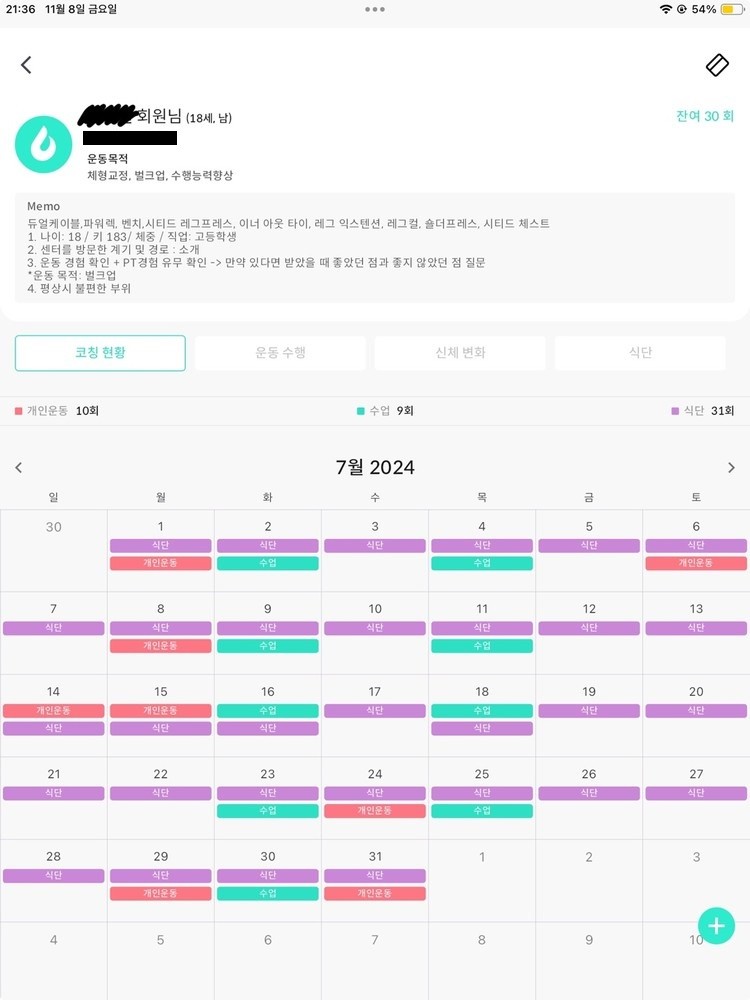Open the 수업 entry on July 30

pyautogui.click(x=268, y=893)
